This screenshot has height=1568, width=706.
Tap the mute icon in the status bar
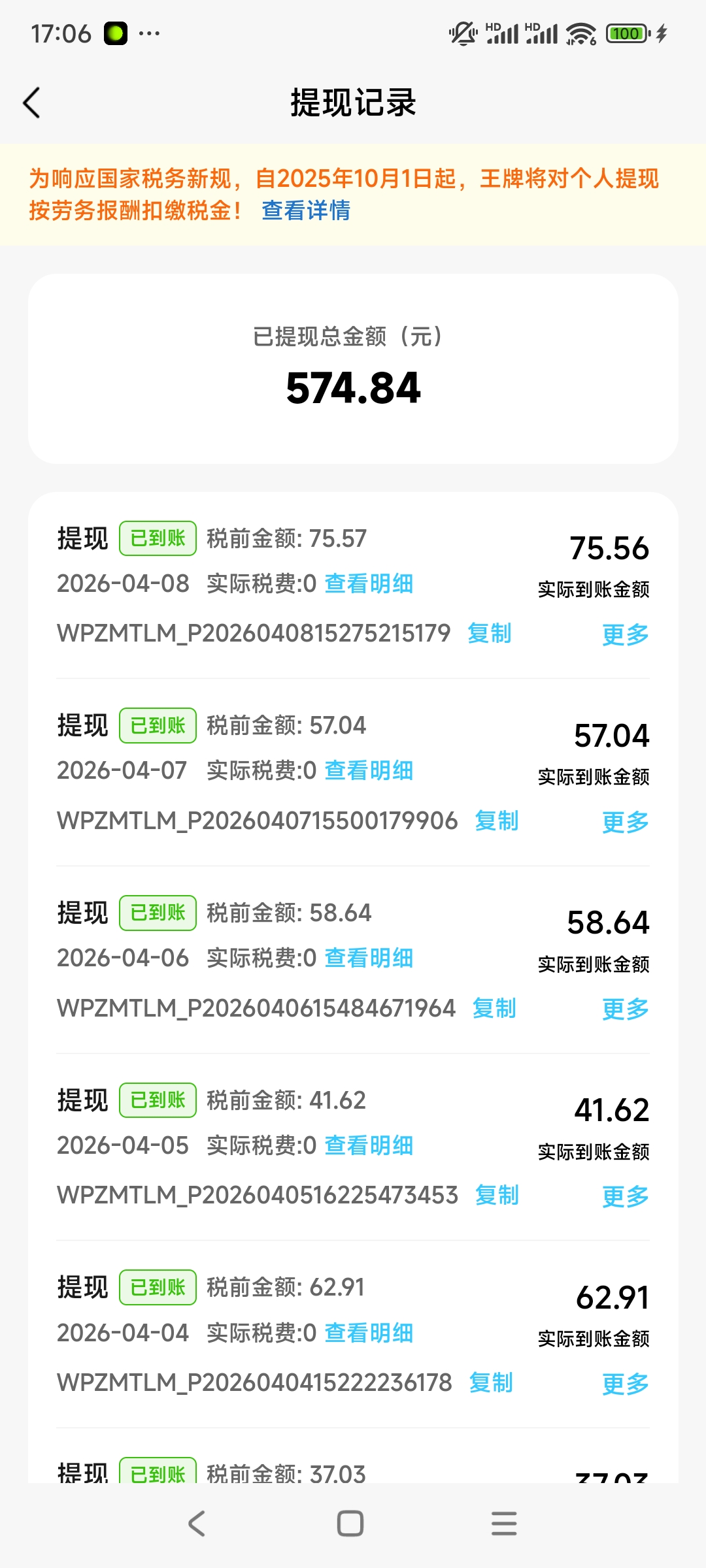461,32
